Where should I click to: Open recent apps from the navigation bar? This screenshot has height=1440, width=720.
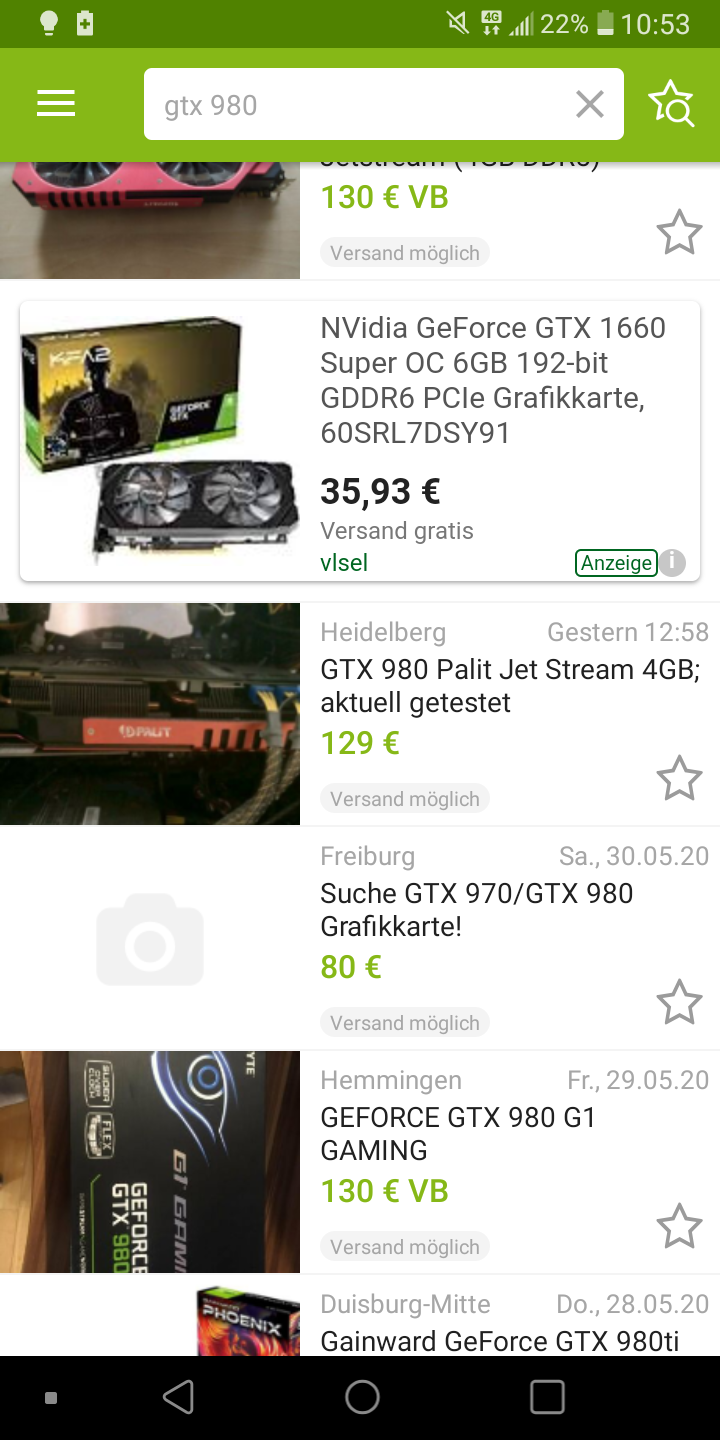(547, 1397)
